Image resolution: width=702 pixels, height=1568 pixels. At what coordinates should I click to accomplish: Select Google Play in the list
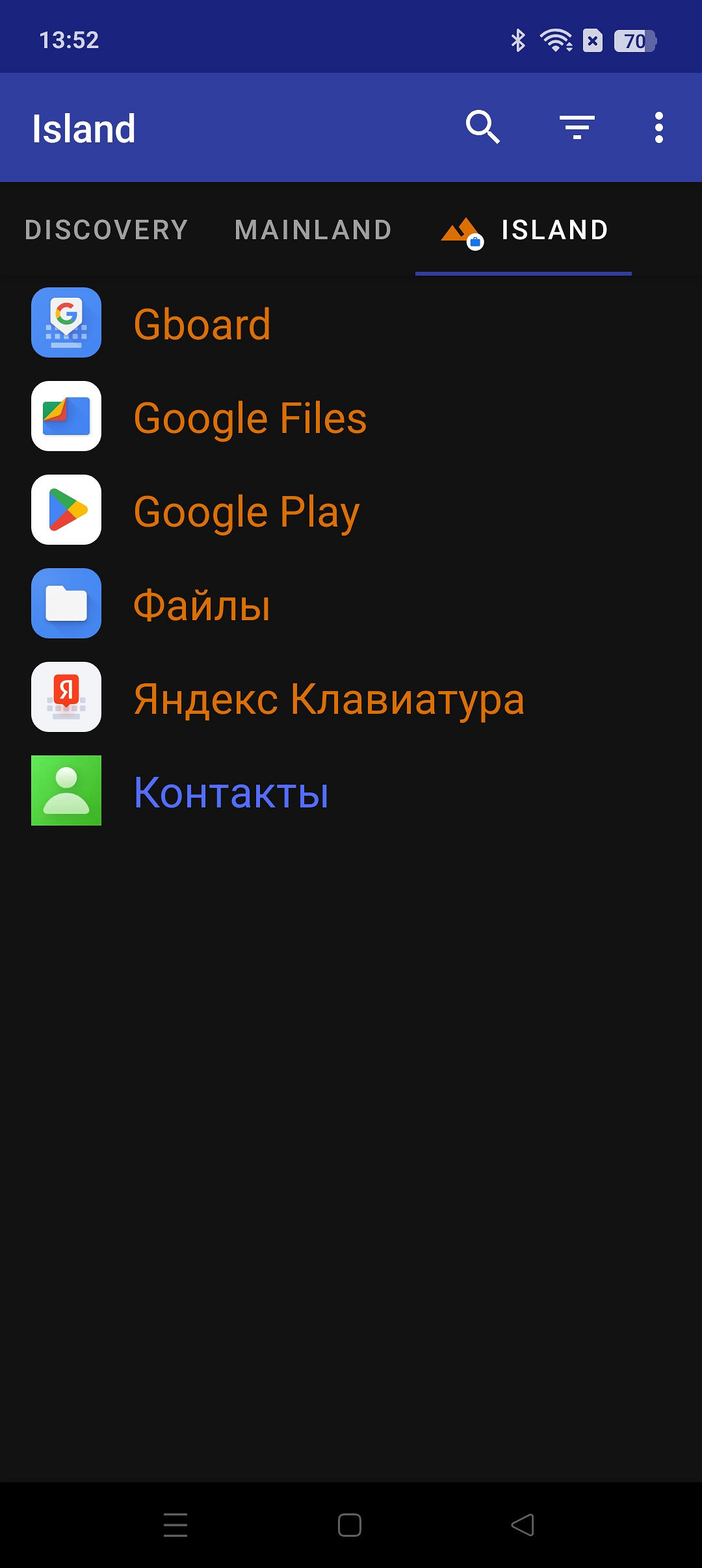pos(246,511)
